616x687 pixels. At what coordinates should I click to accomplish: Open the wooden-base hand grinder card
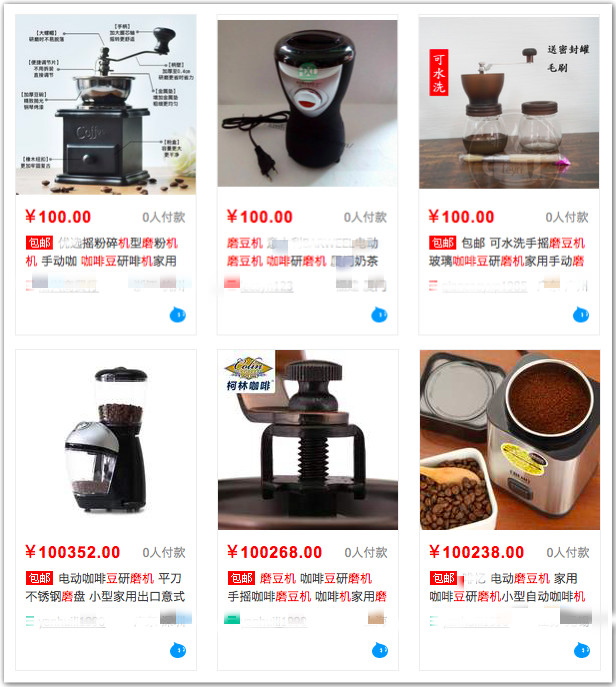(x=106, y=102)
